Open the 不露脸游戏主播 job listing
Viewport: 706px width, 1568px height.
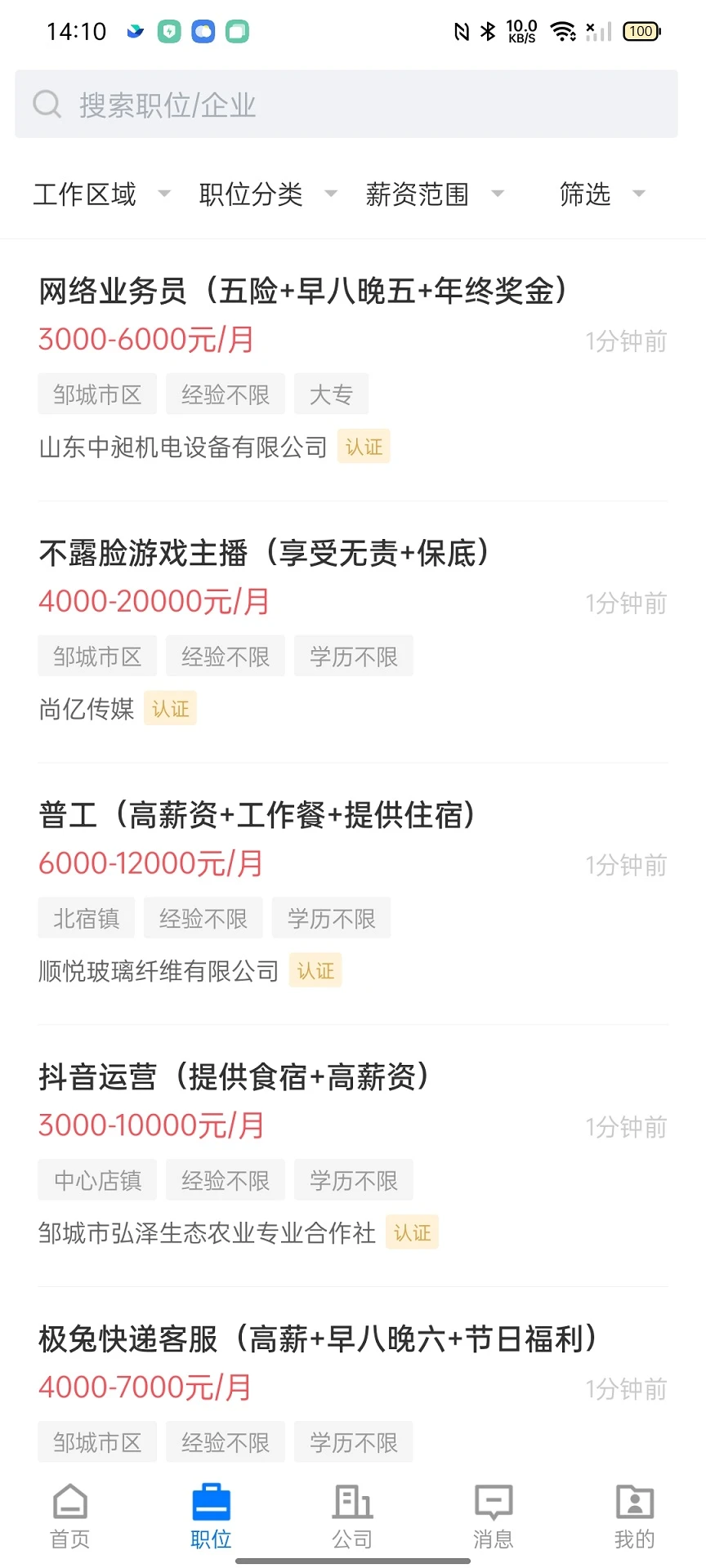point(263,552)
